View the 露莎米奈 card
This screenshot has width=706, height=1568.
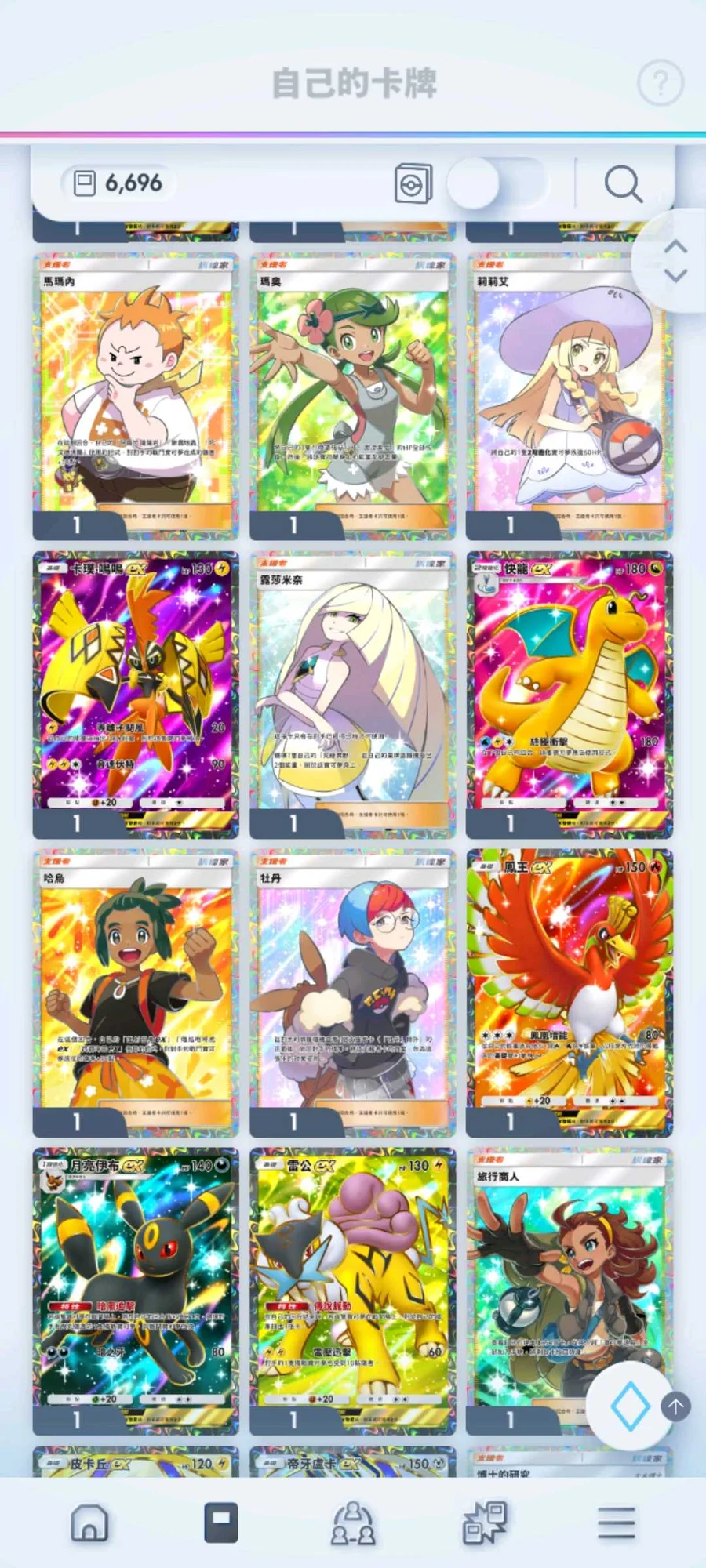pos(352,695)
